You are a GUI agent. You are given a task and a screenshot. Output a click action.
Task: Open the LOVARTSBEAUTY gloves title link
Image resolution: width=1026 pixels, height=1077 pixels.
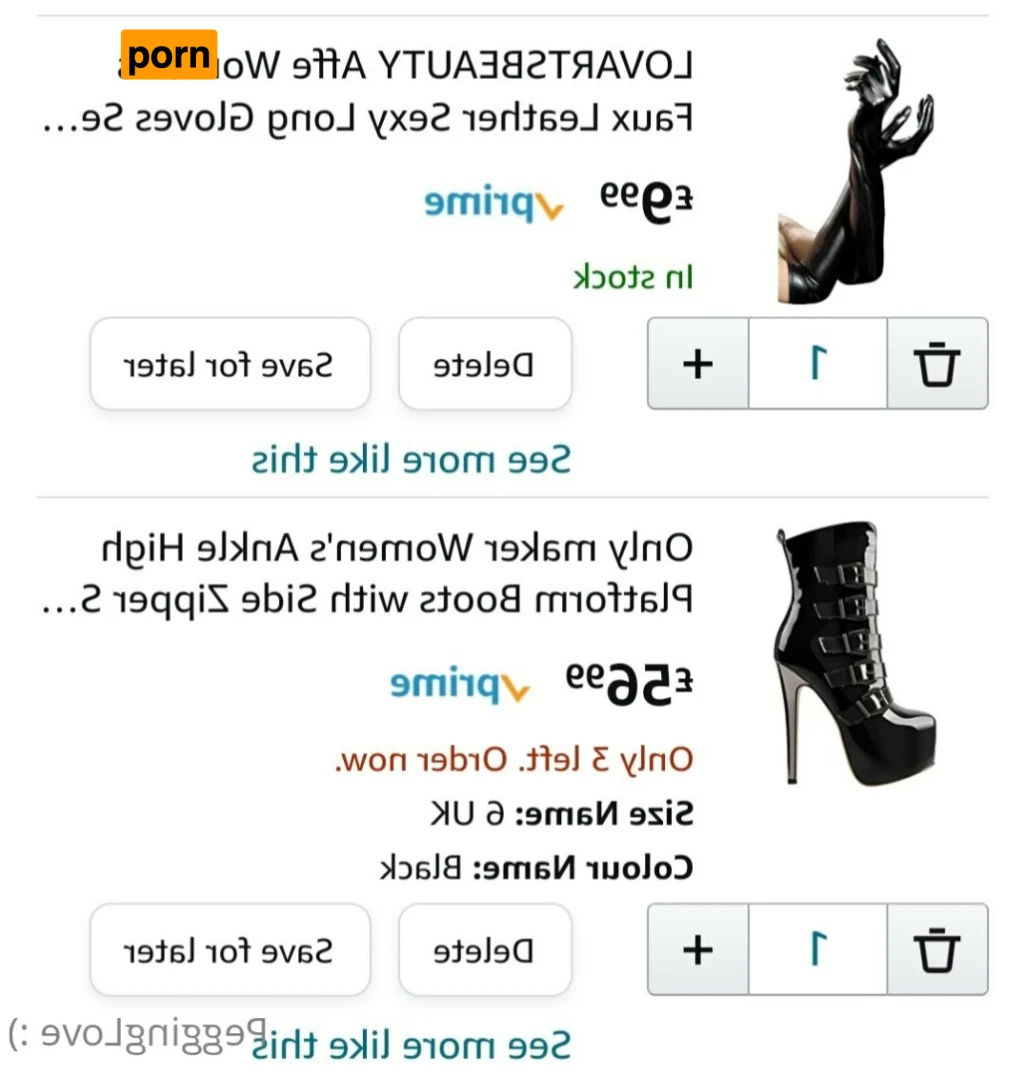point(400,93)
